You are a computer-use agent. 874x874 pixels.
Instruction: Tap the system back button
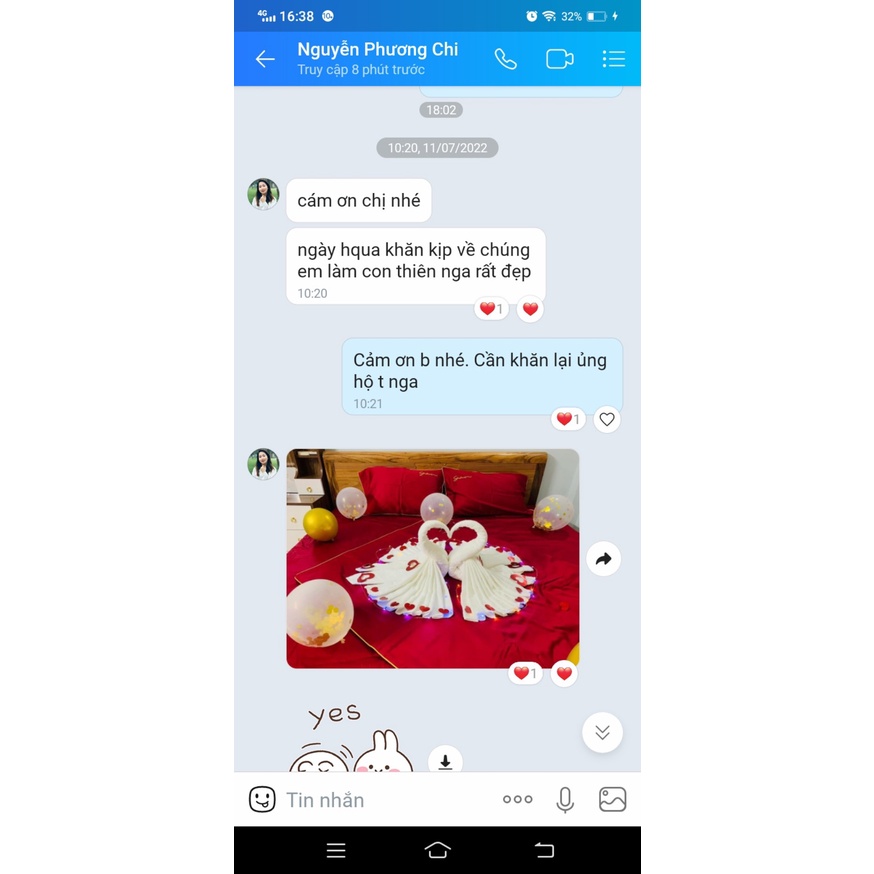pyautogui.click(x=544, y=850)
